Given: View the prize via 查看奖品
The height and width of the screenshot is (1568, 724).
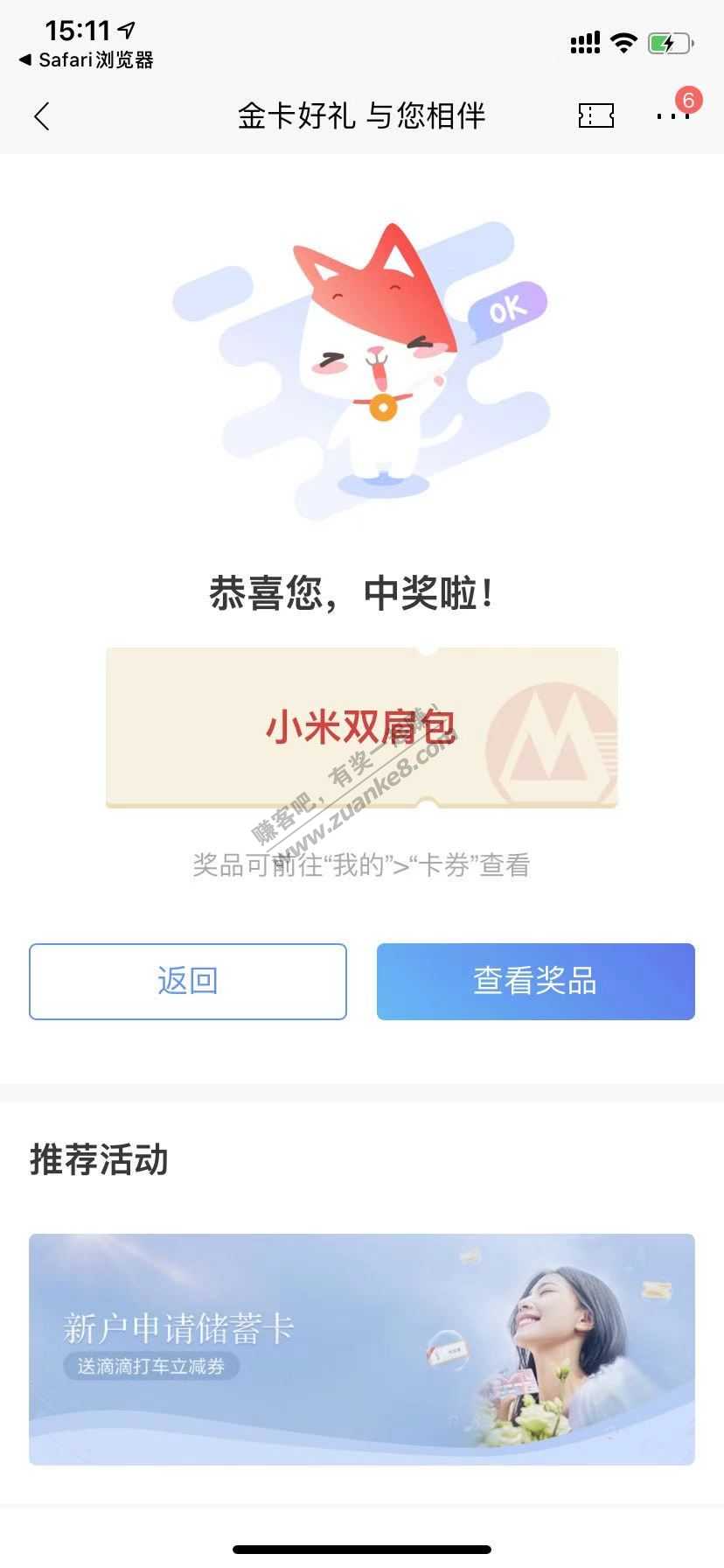Looking at the screenshot, I should tap(535, 981).
